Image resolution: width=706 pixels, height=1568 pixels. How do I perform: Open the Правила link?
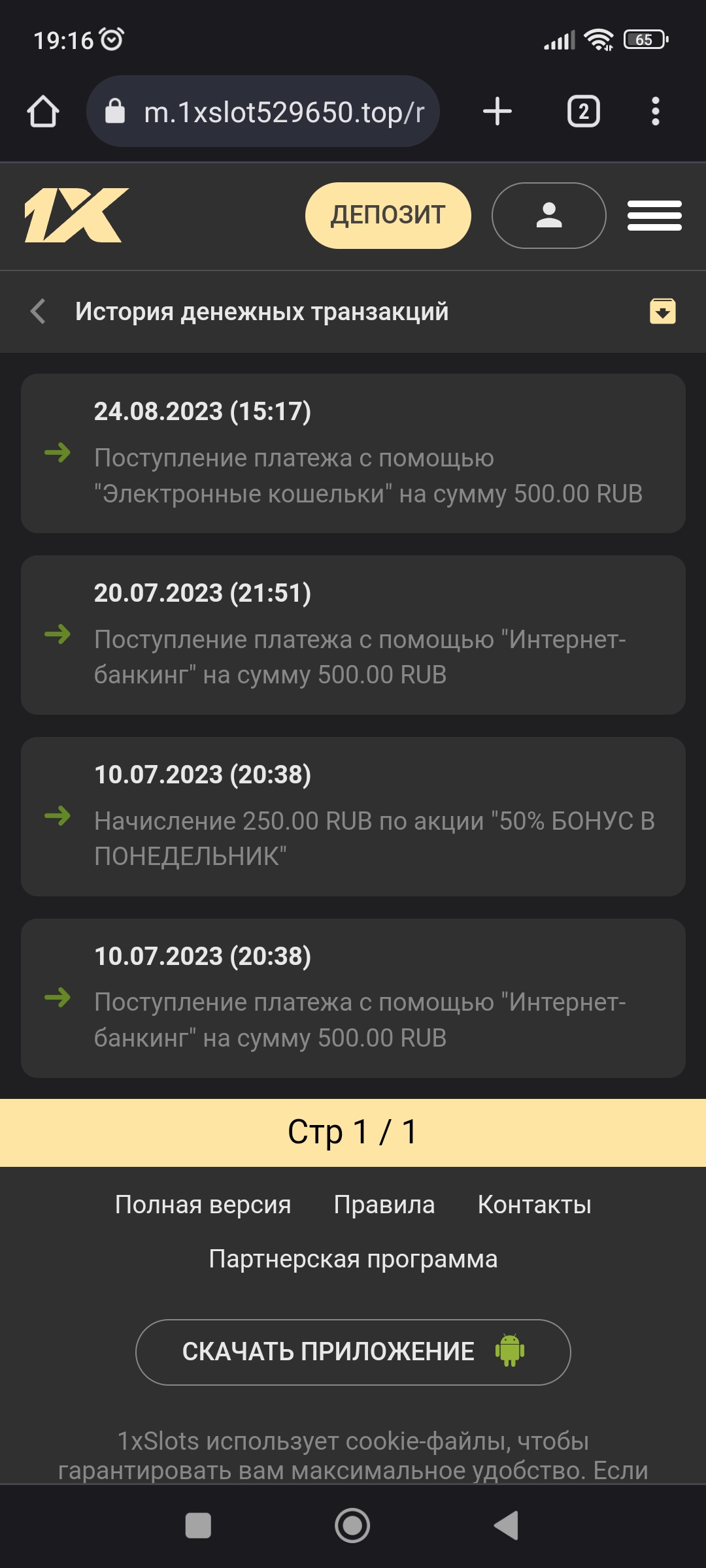coord(384,1205)
